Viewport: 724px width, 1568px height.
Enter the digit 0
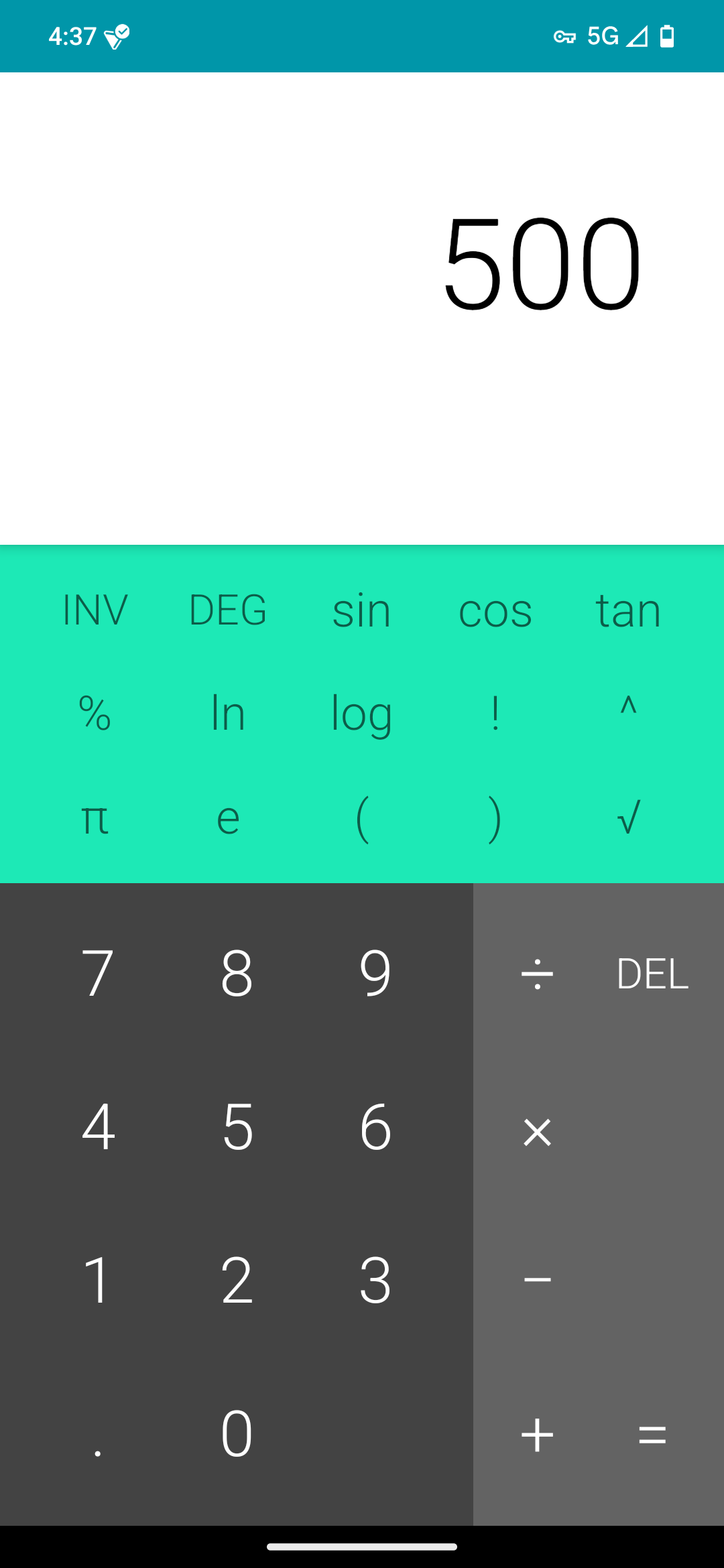coord(237,1434)
